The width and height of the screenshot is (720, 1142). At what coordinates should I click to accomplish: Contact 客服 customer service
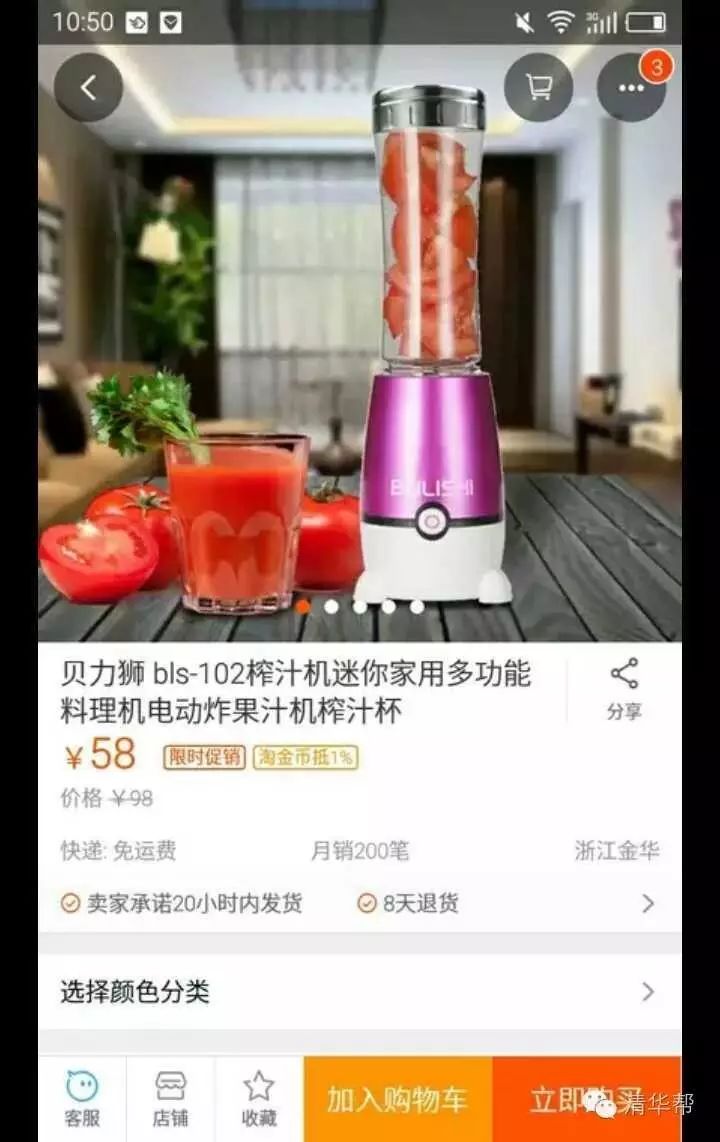tap(82, 1098)
